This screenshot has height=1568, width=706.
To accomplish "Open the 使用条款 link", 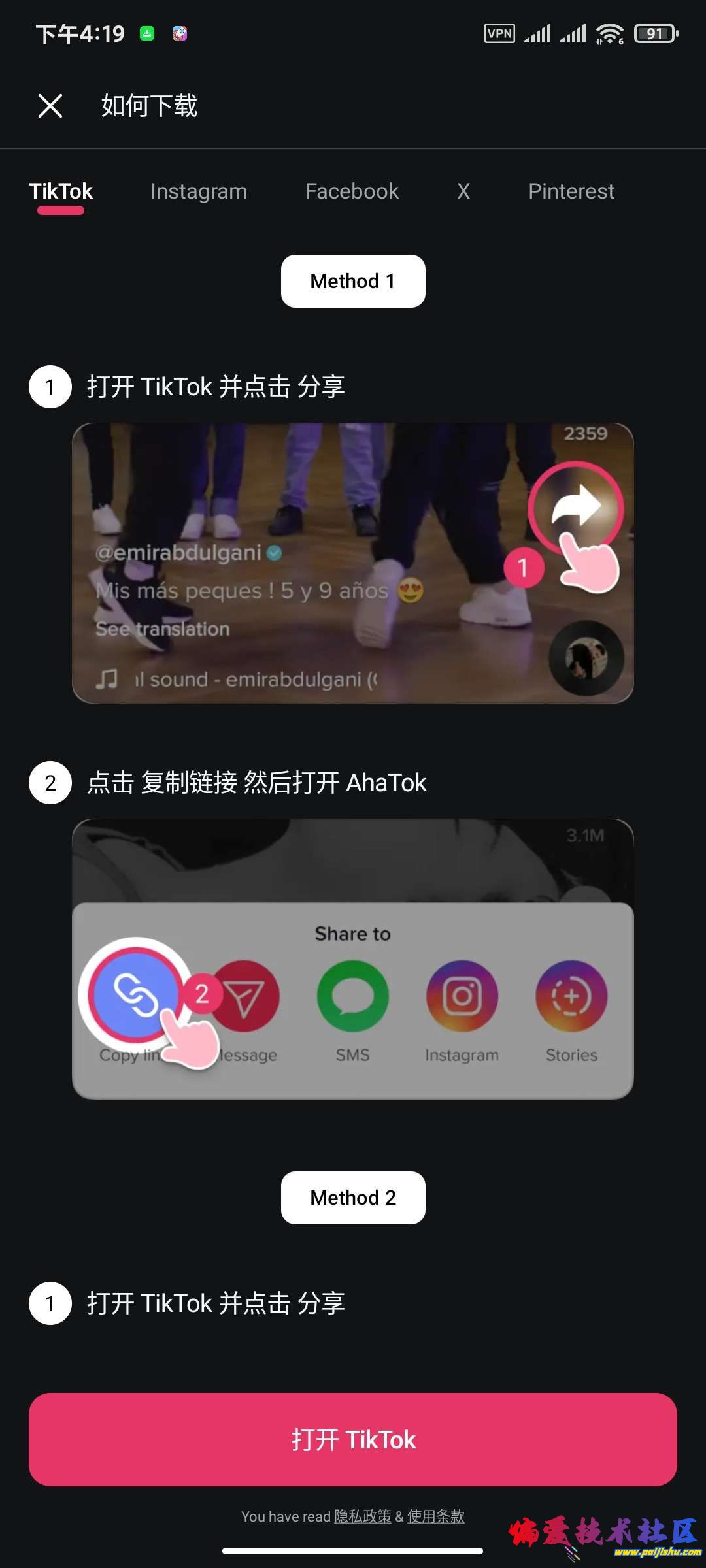I will [435, 1516].
